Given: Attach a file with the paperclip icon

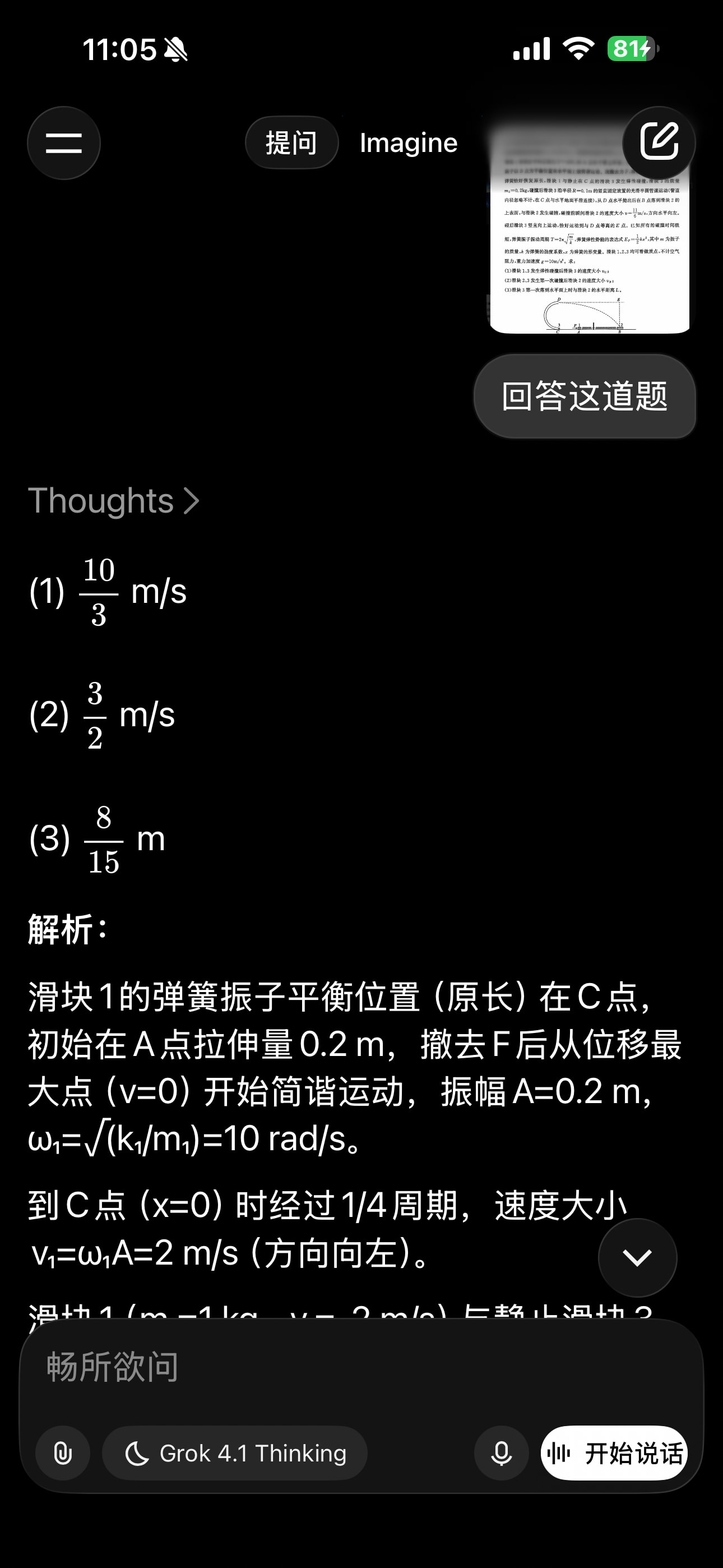Looking at the screenshot, I should pos(63,1453).
